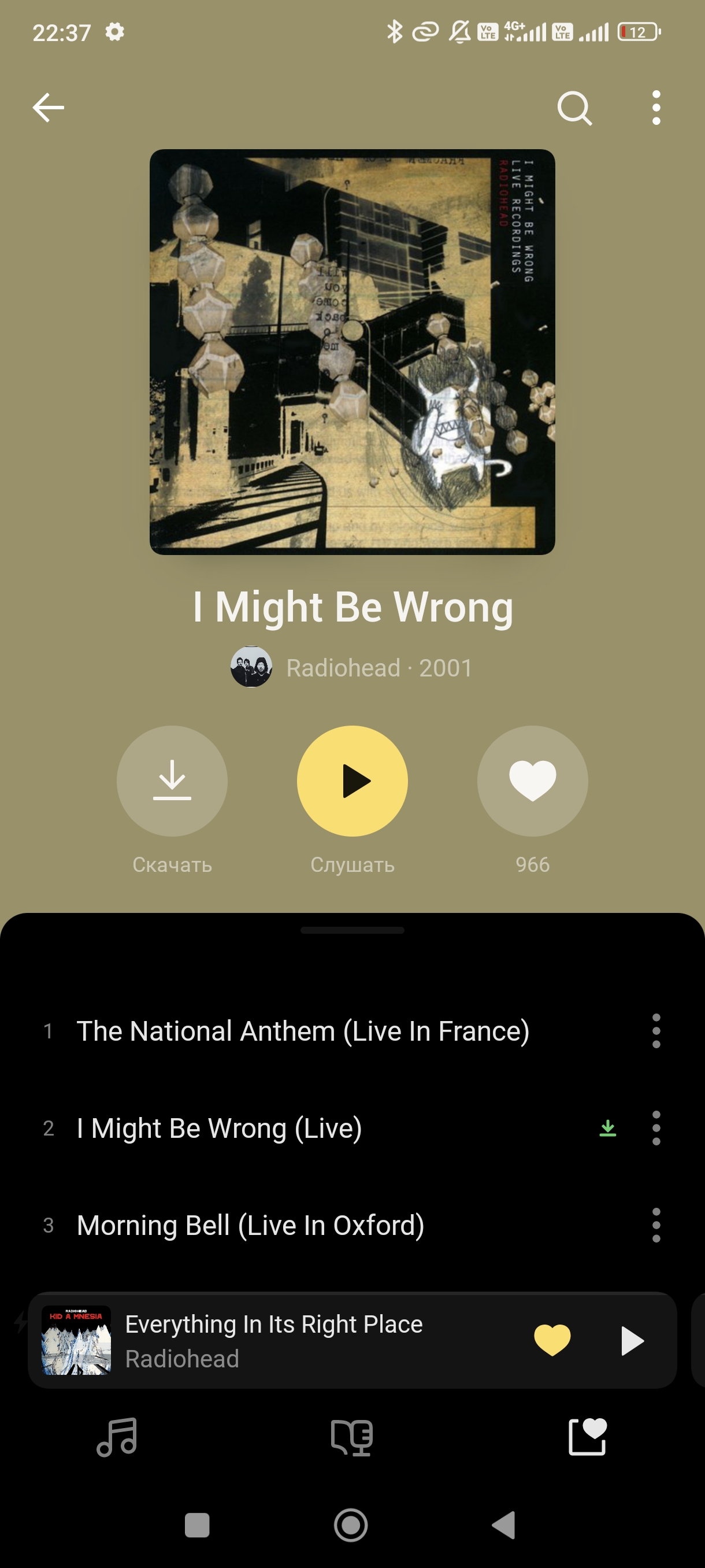This screenshot has height=1568, width=705.
Task: Play Morning Bell (Live In Oxford)
Action: click(250, 1225)
